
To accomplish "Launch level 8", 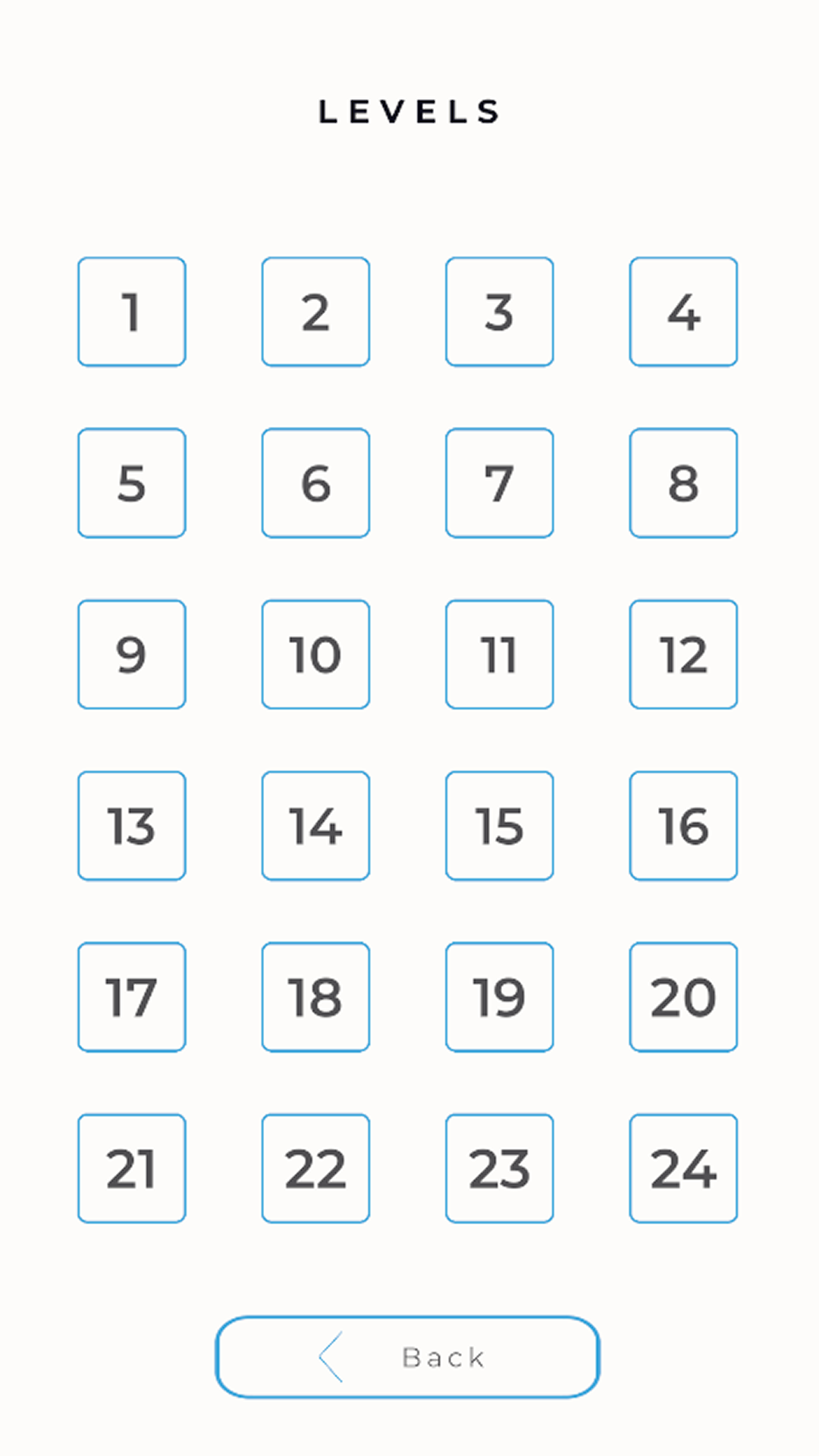I will click(683, 483).
